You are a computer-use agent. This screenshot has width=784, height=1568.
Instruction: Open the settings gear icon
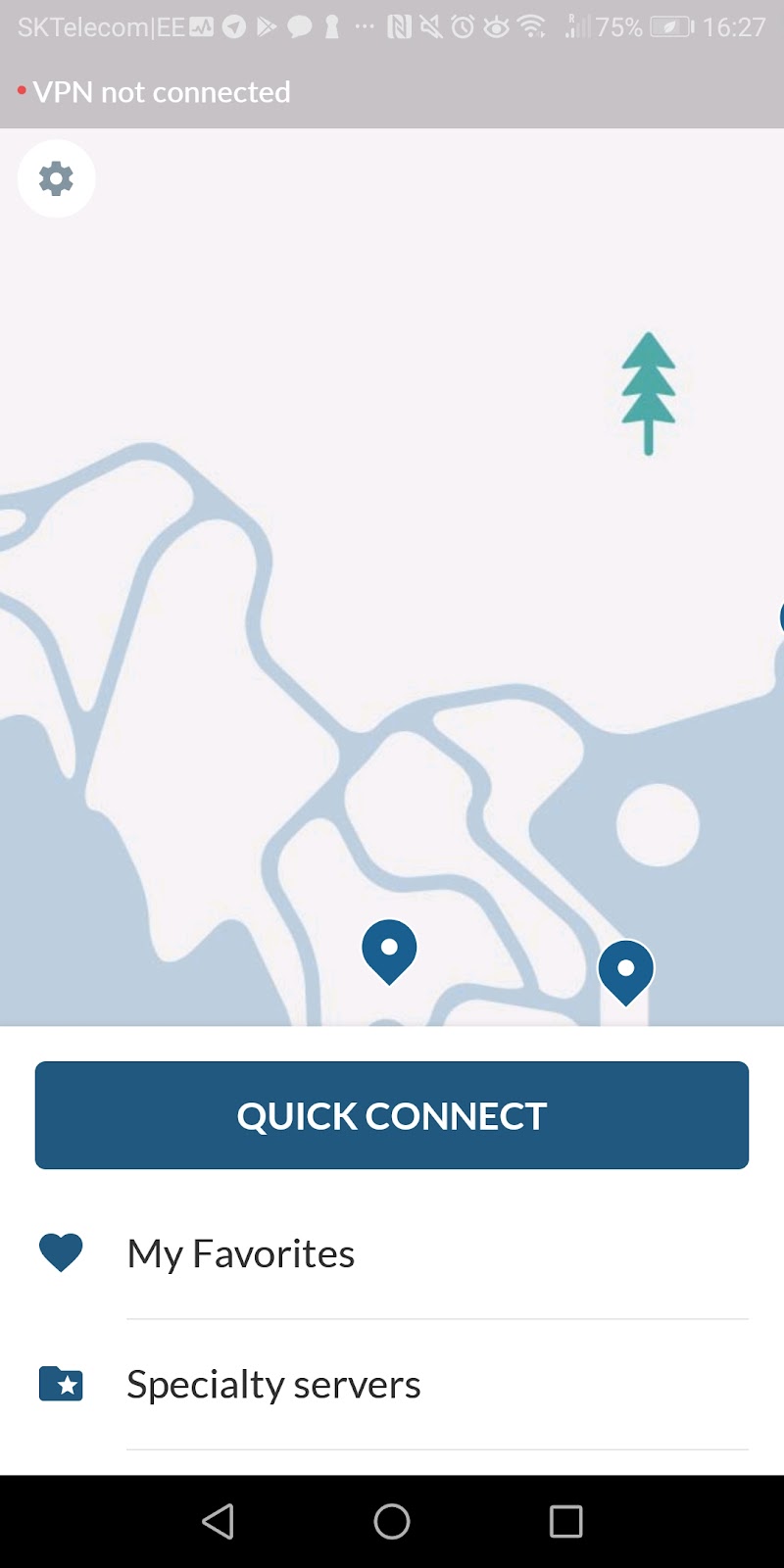click(x=56, y=178)
